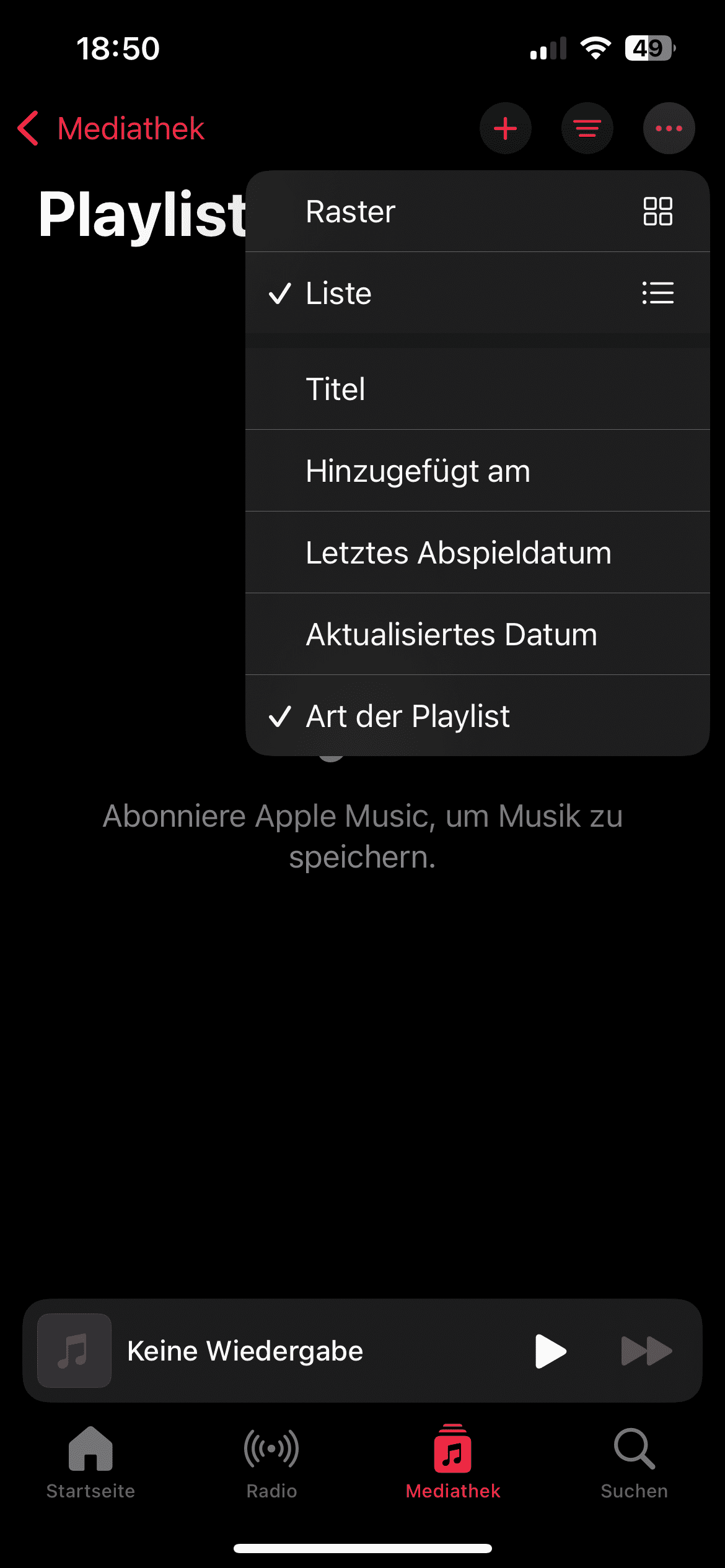The image size is (725, 1568).
Task: Sort by Letztes Abspieldatum
Action: click(477, 552)
